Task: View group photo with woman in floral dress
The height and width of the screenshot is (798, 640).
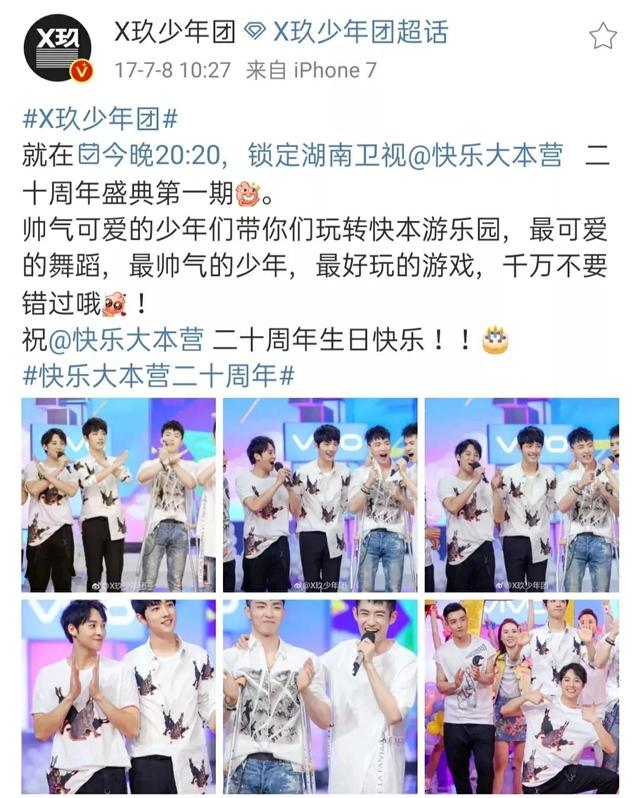Action: (x=521, y=696)
